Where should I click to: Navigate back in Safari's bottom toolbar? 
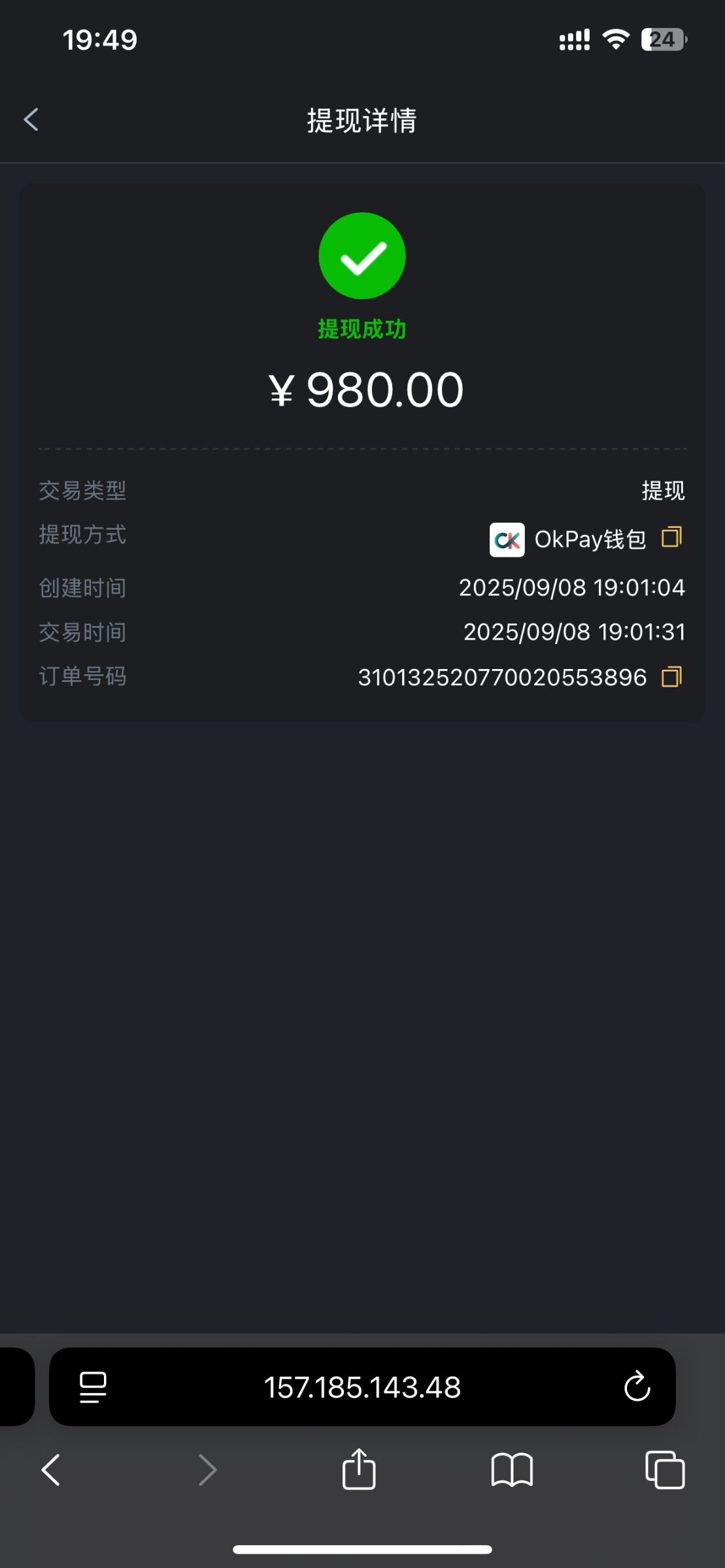51,1470
